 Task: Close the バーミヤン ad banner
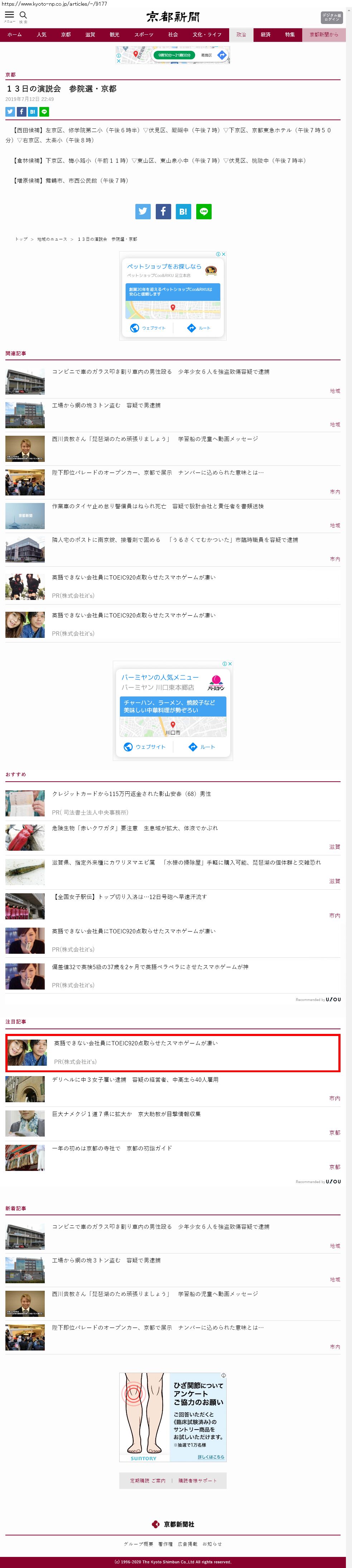(x=230, y=664)
